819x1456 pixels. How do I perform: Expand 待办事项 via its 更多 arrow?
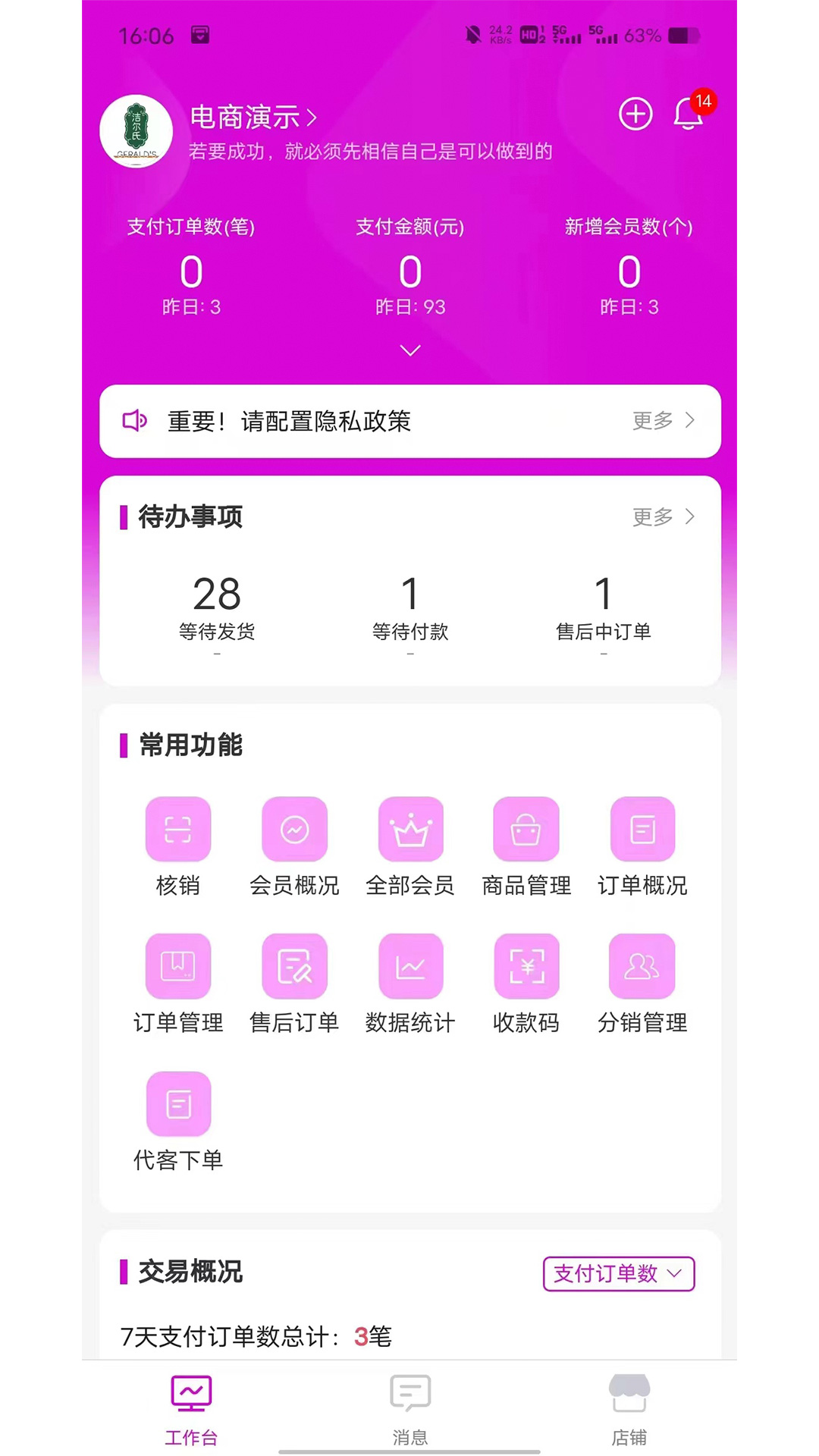click(x=664, y=517)
